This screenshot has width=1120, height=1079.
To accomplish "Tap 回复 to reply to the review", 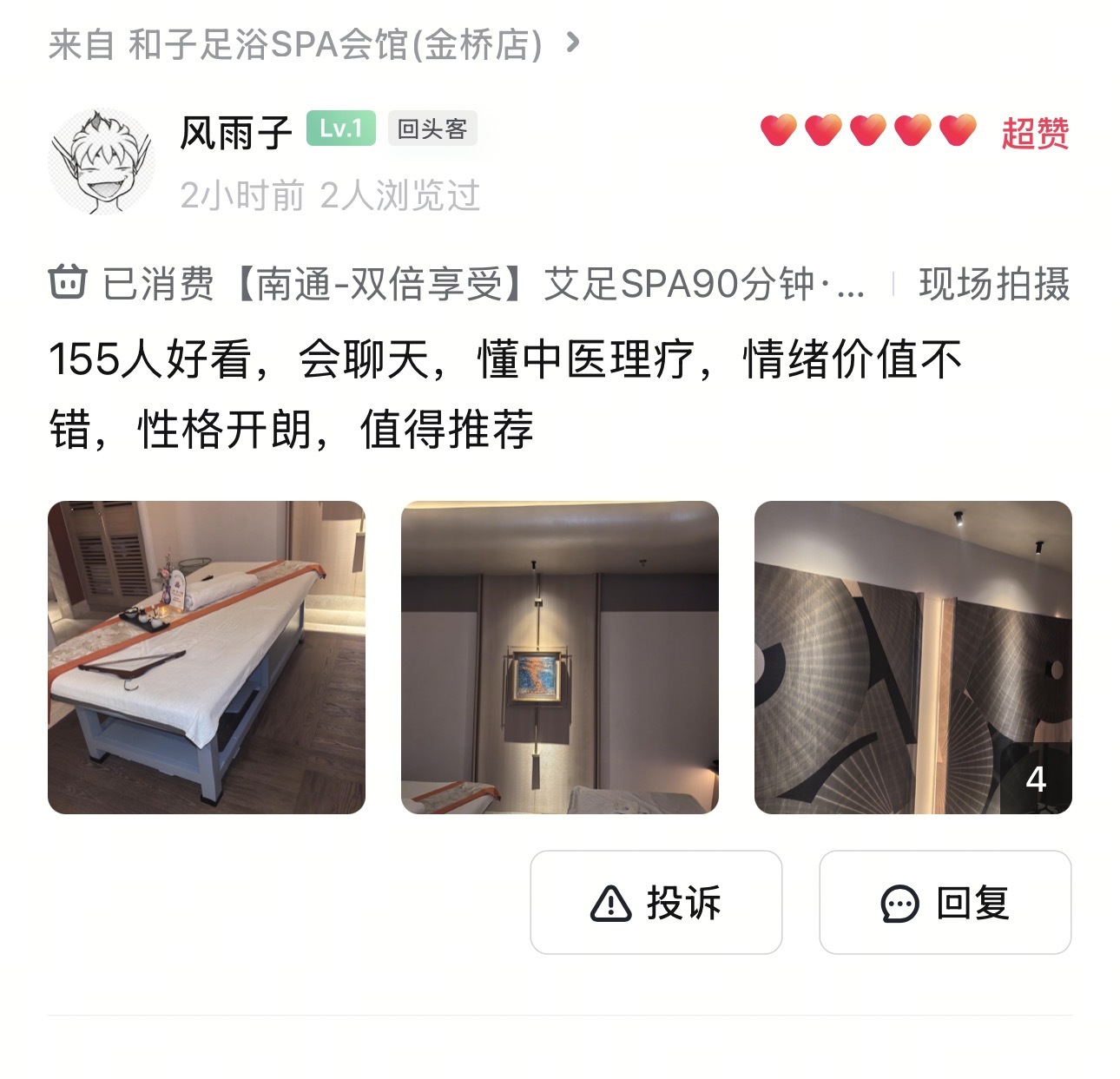I will click(945, 902).
